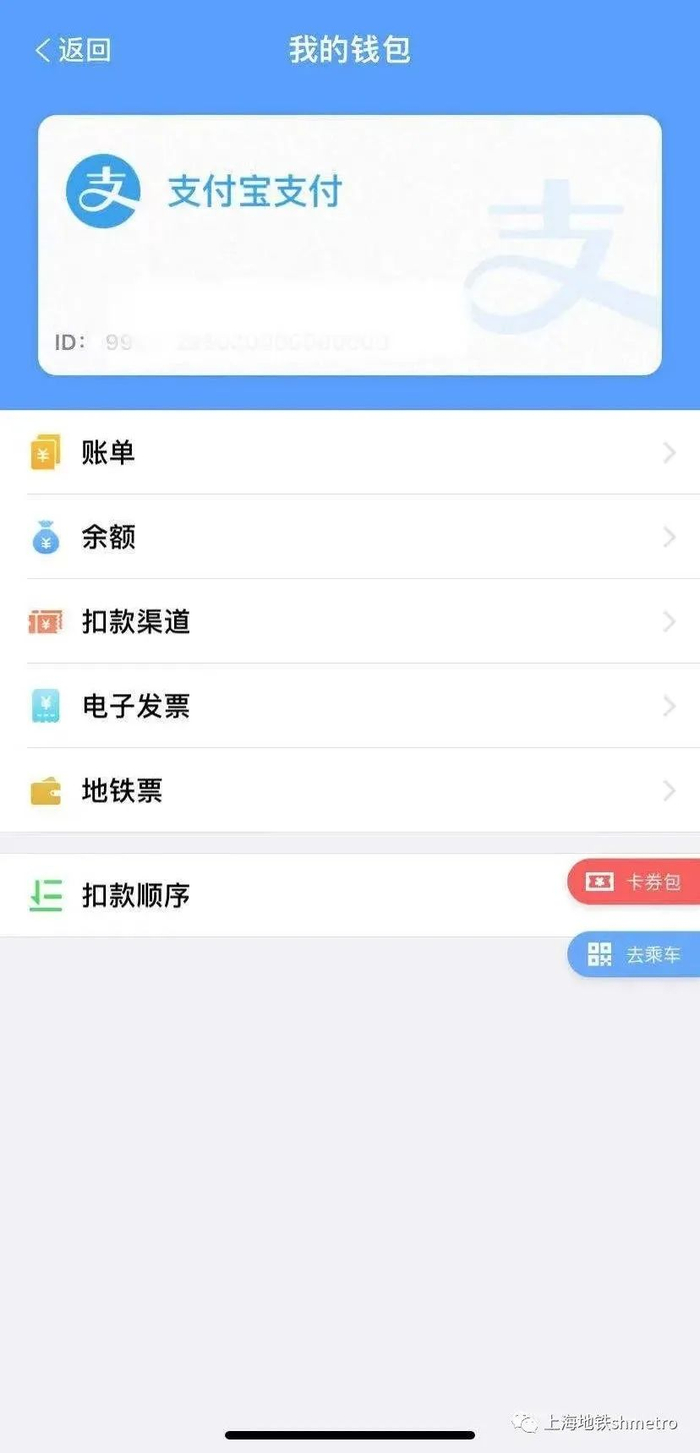
Task: Go back using the 返回 button
Action: pos(73,50)
